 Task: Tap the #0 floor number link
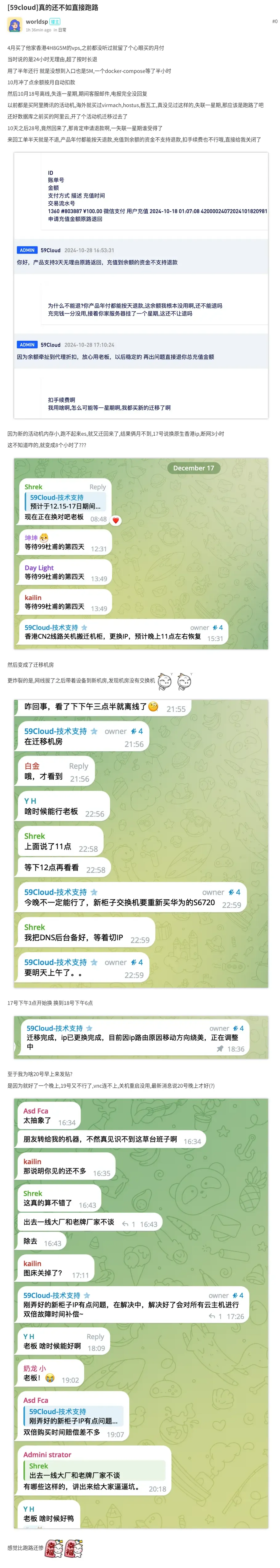(274, 21)
